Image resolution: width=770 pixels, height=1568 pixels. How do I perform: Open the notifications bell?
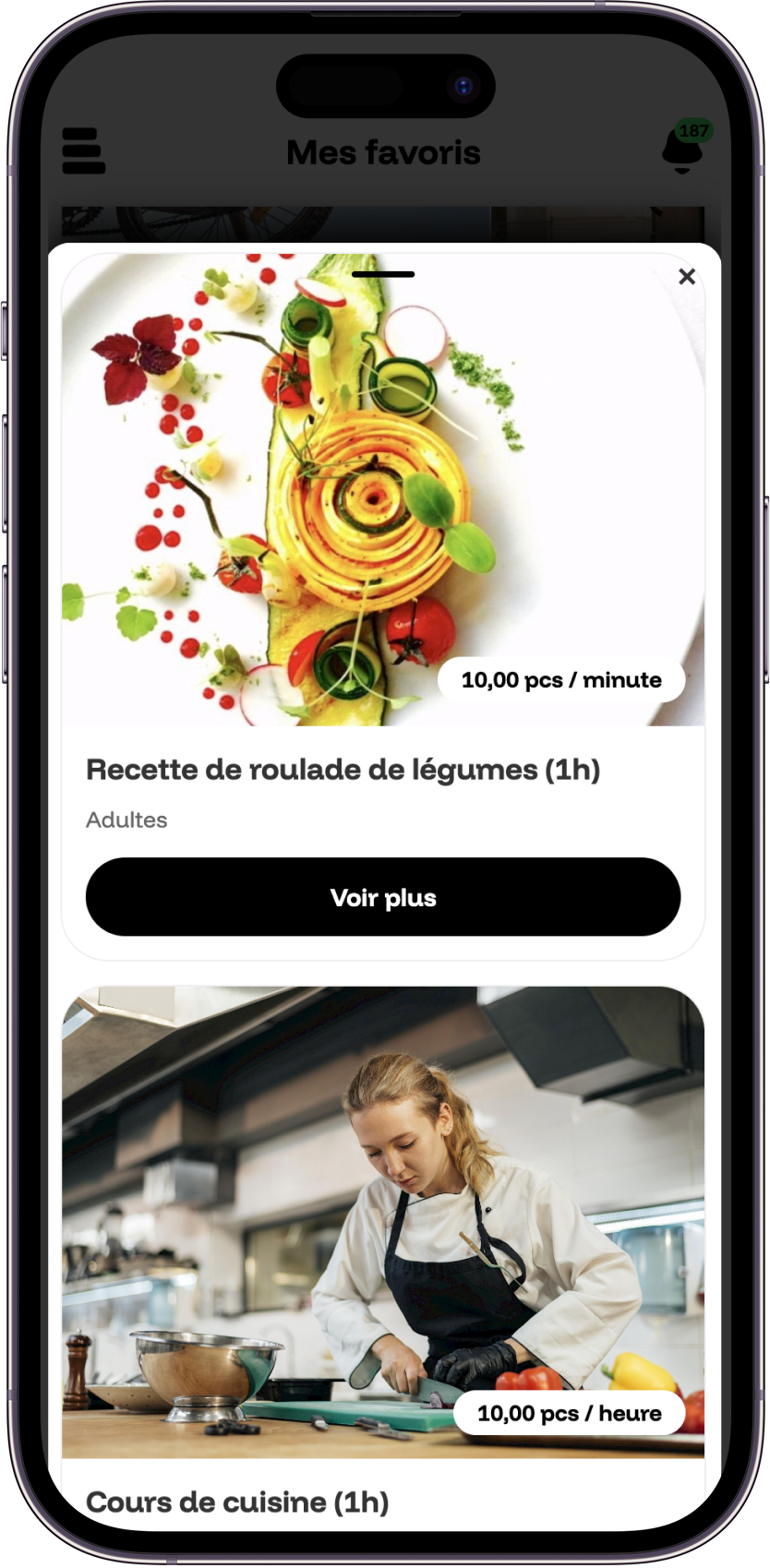coord(683,150)
